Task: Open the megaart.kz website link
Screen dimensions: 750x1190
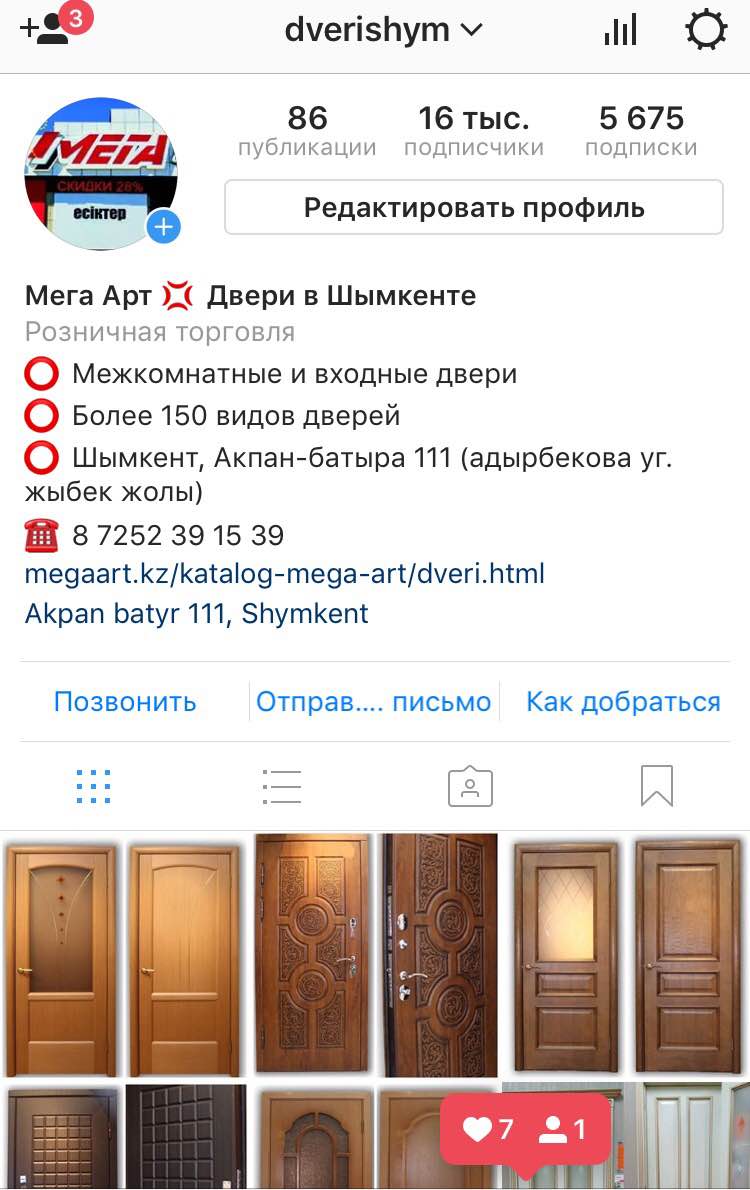Action: click(284, 574)
